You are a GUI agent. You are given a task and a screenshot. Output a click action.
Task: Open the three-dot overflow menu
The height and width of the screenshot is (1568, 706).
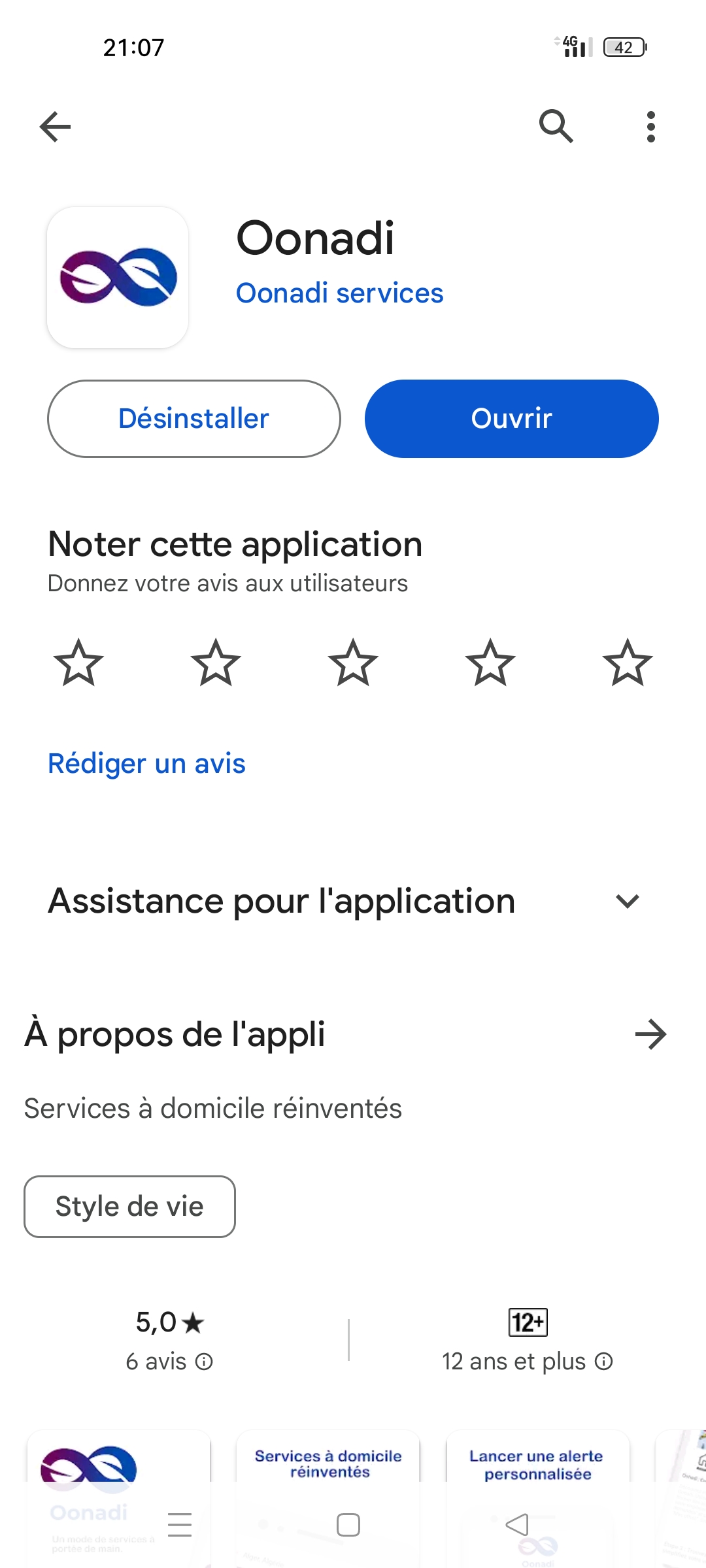(650, 126)
